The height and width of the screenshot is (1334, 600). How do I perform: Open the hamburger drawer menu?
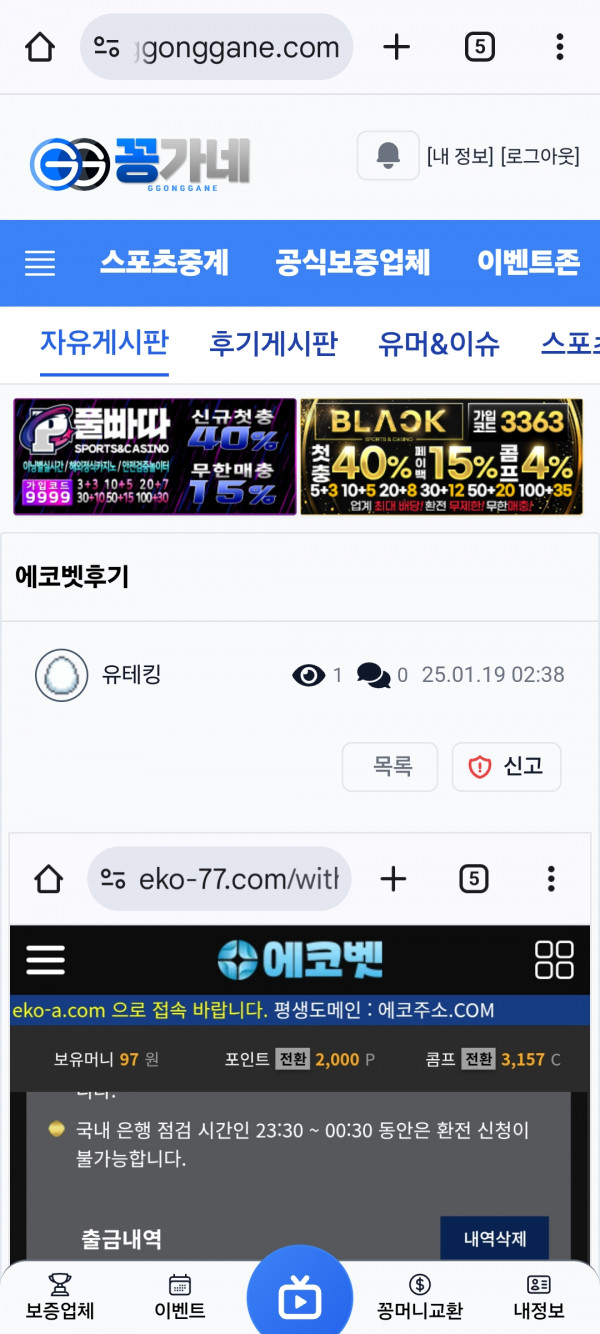click(x=40, y=264)
